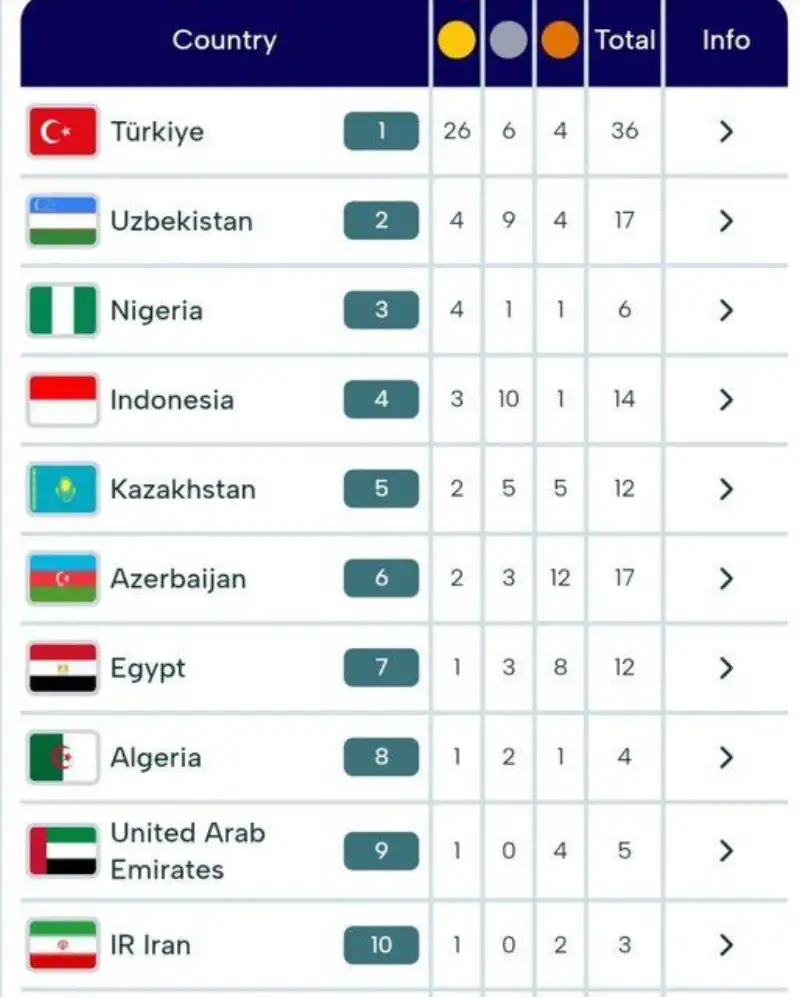Select the bronze medal column header

pos(560,41)
